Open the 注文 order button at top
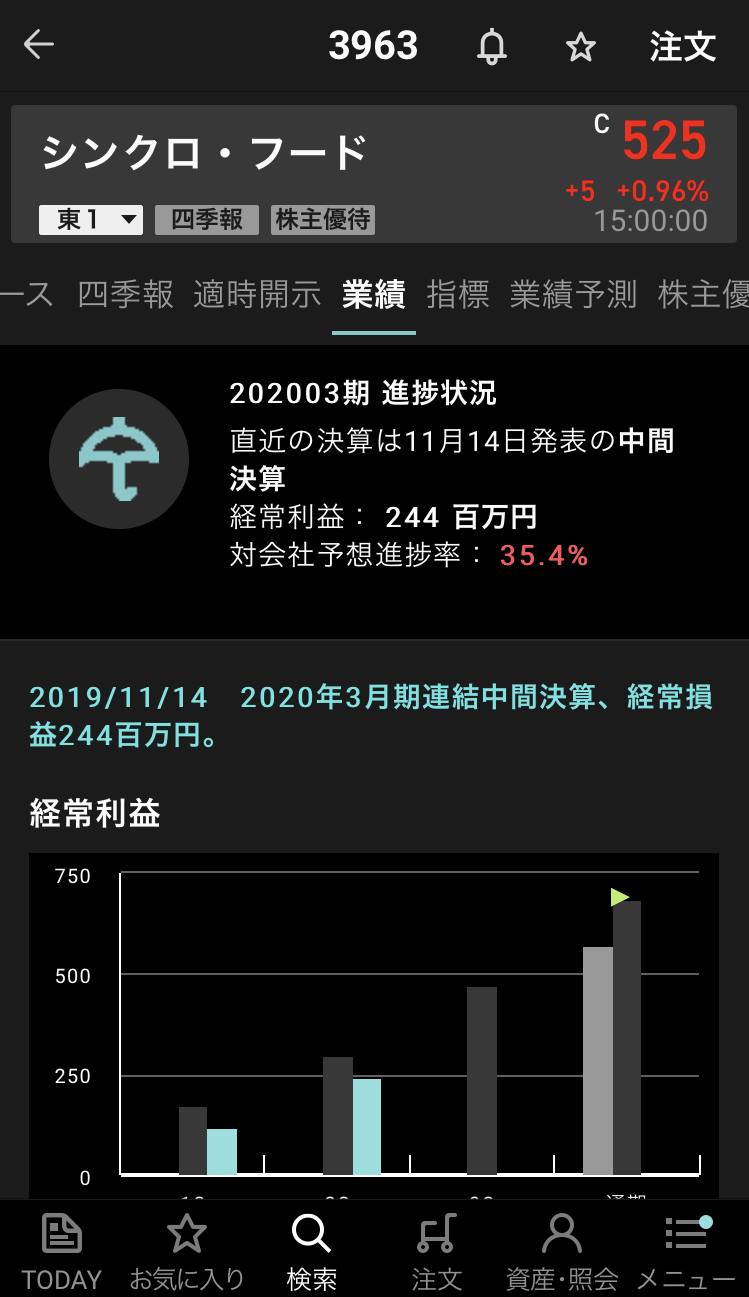 682,46
